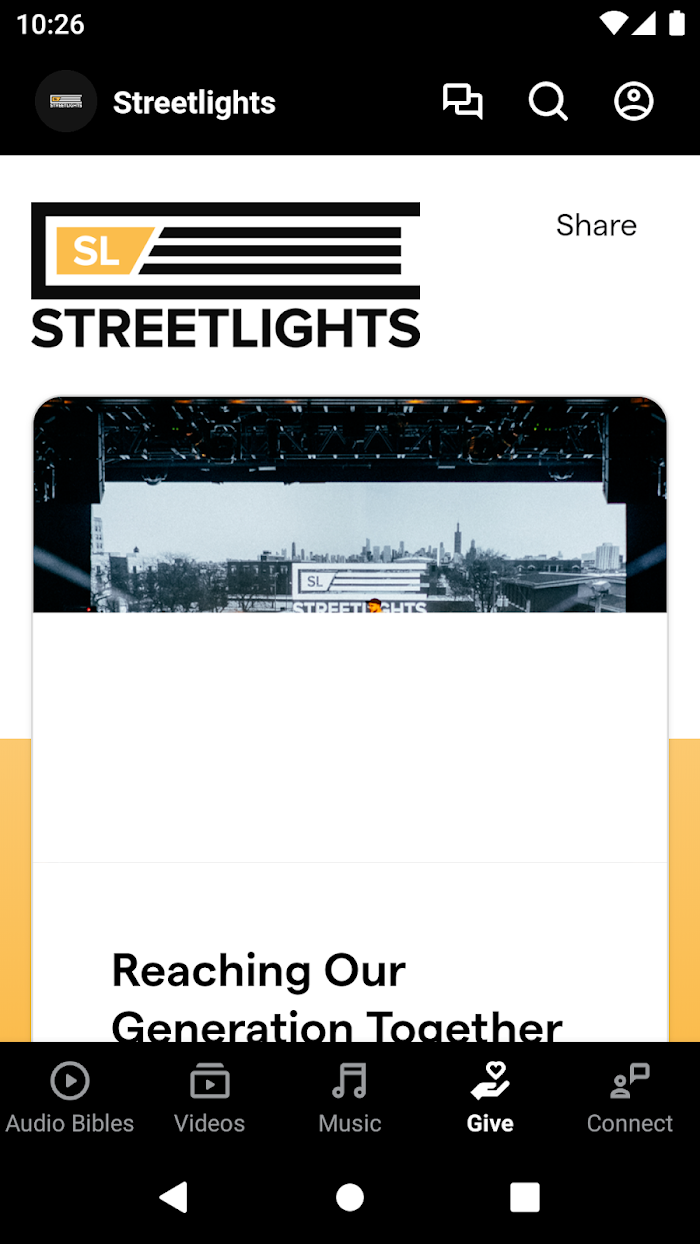700x1244 pixels.
Task: Open the user profile icon
Action: [x=634, y=102]
